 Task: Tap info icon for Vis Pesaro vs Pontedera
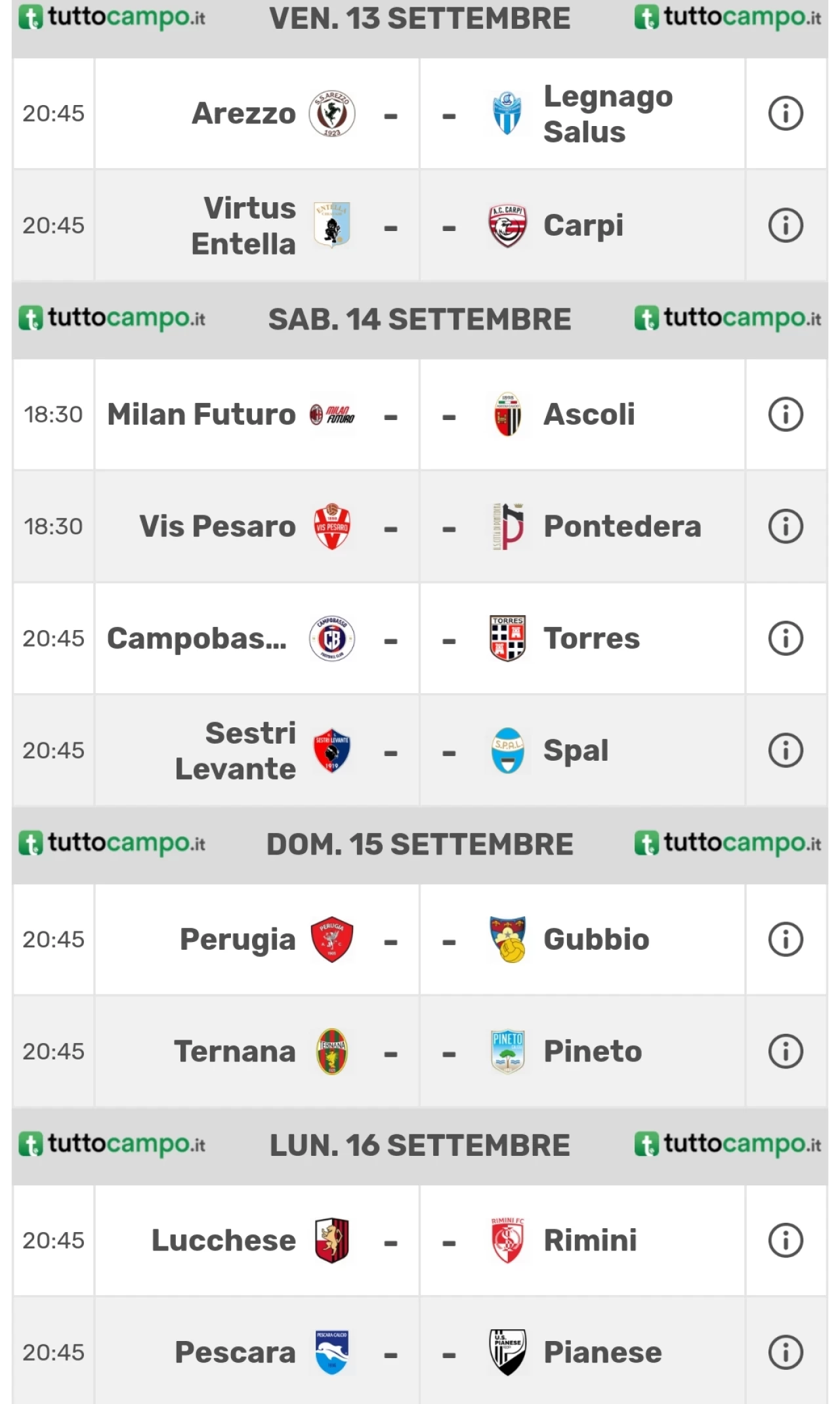coord(786,526)
